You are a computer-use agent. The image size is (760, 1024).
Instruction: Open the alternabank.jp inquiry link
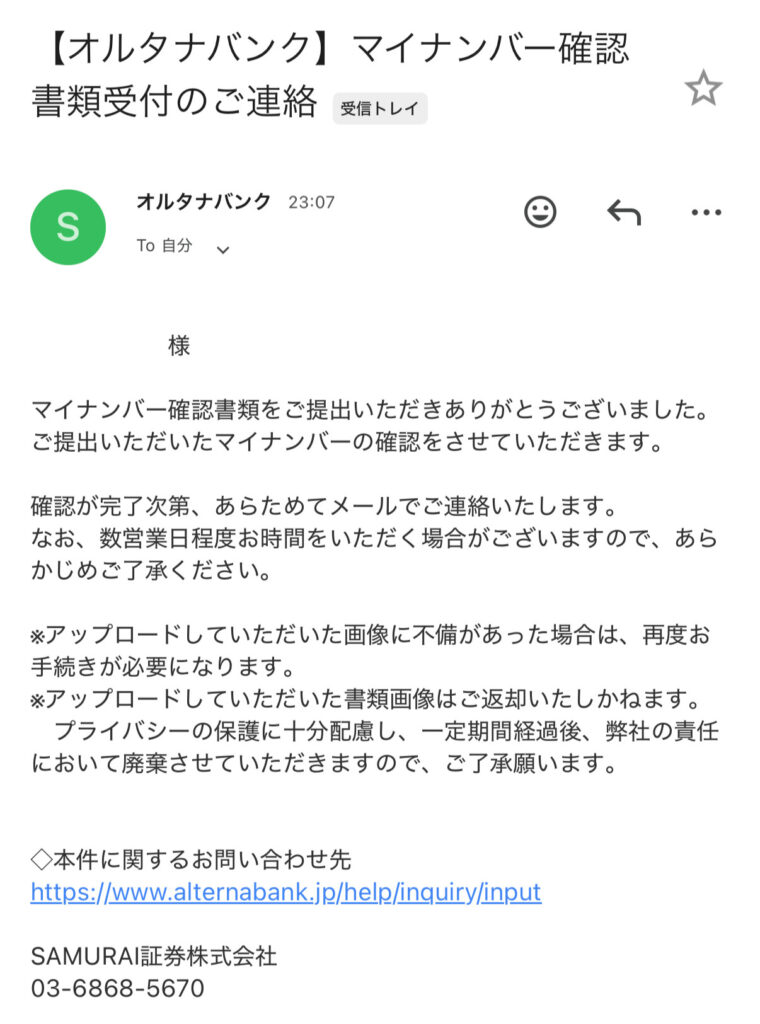click(286, 892)
